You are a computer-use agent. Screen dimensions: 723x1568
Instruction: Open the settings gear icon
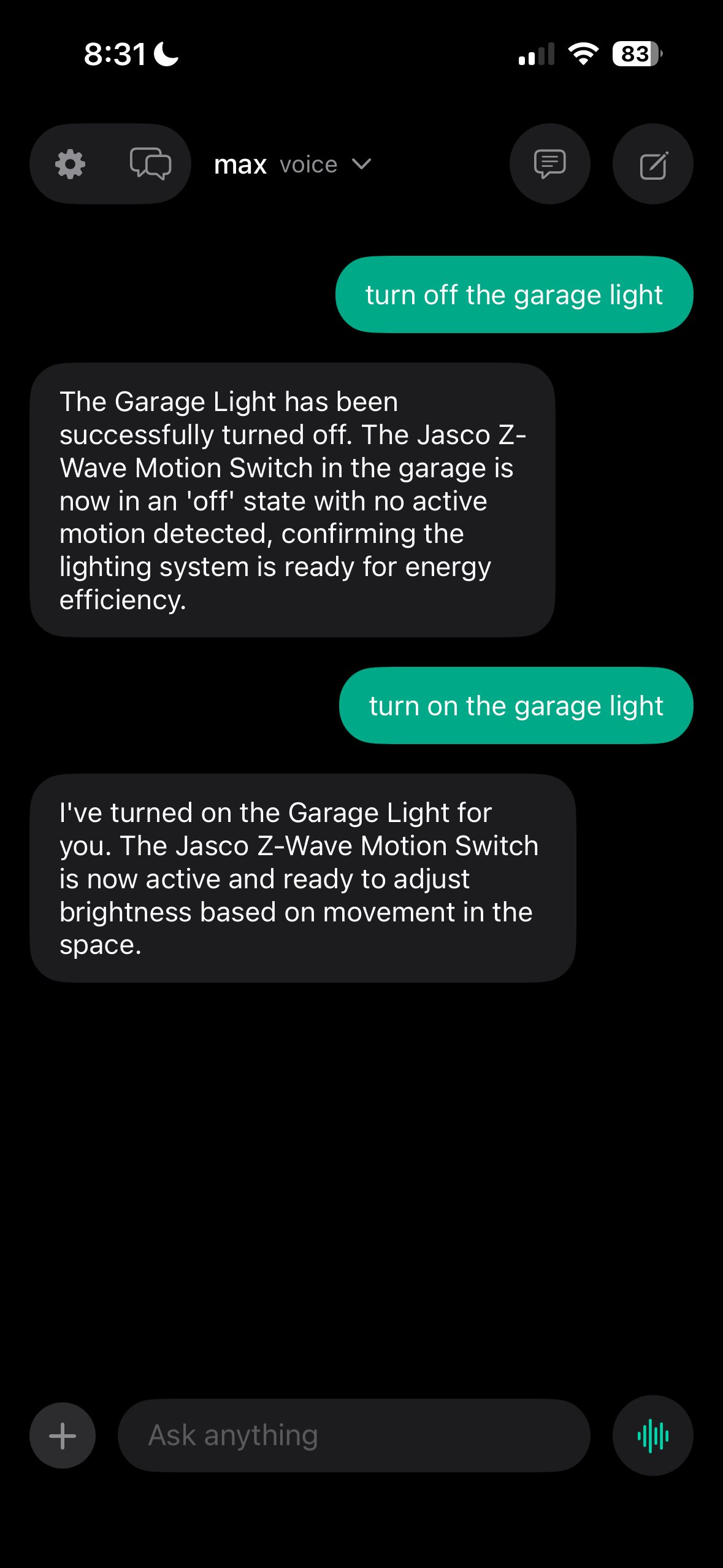[x=69, y=163]
